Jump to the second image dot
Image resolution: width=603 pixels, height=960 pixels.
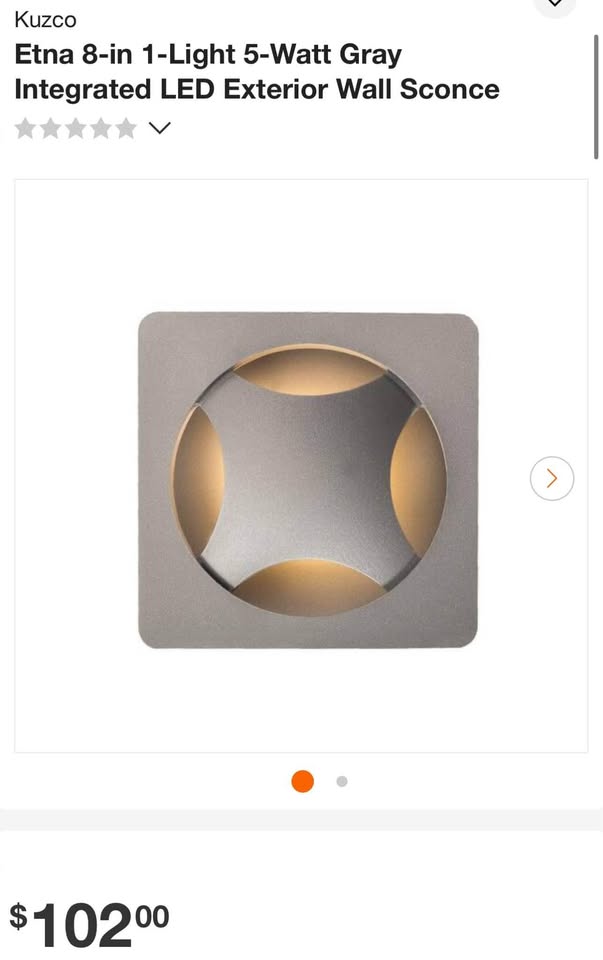pyautogui.click(x=342, y=781)
